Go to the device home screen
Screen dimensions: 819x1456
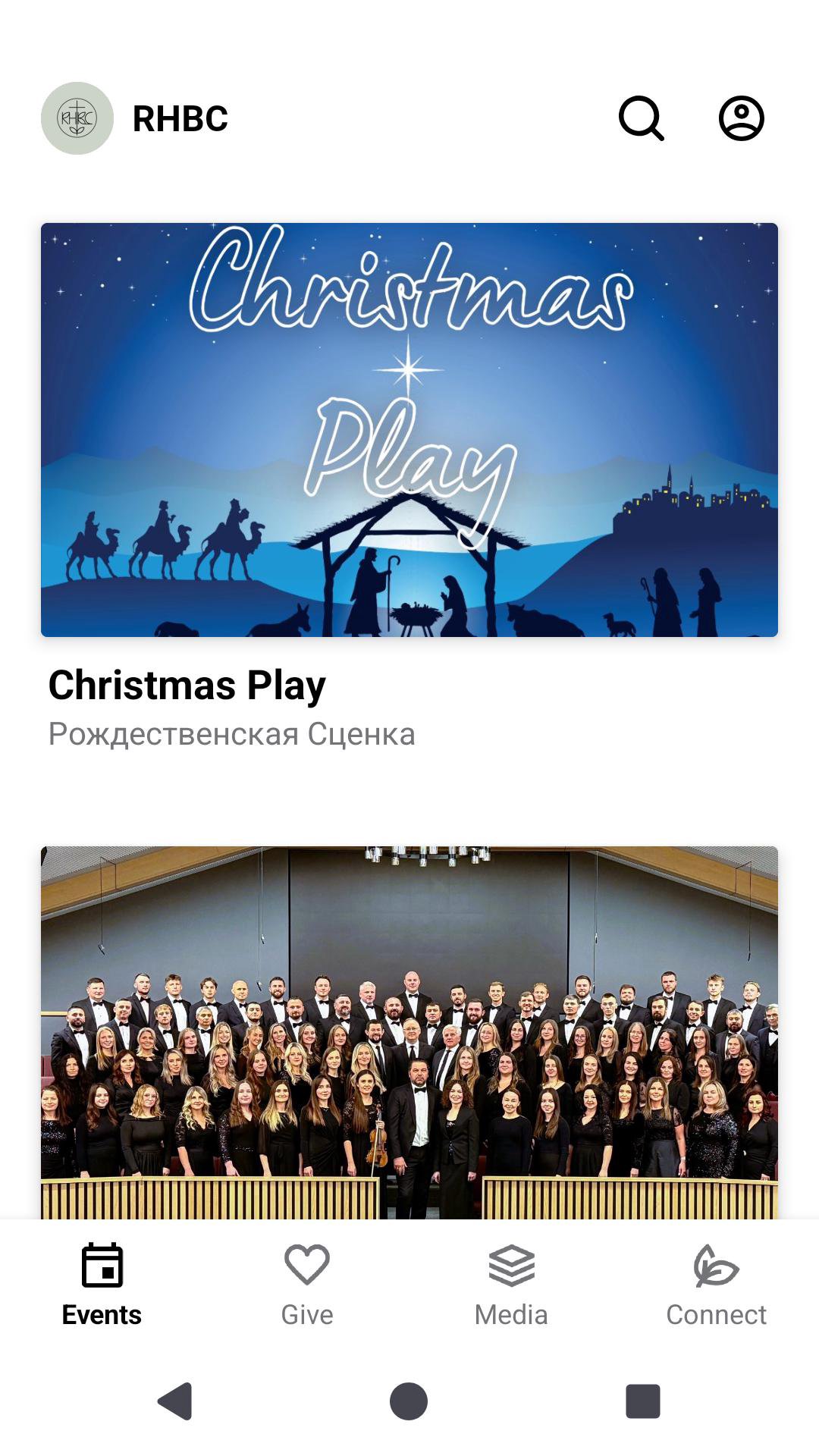tap(409, 1401)
